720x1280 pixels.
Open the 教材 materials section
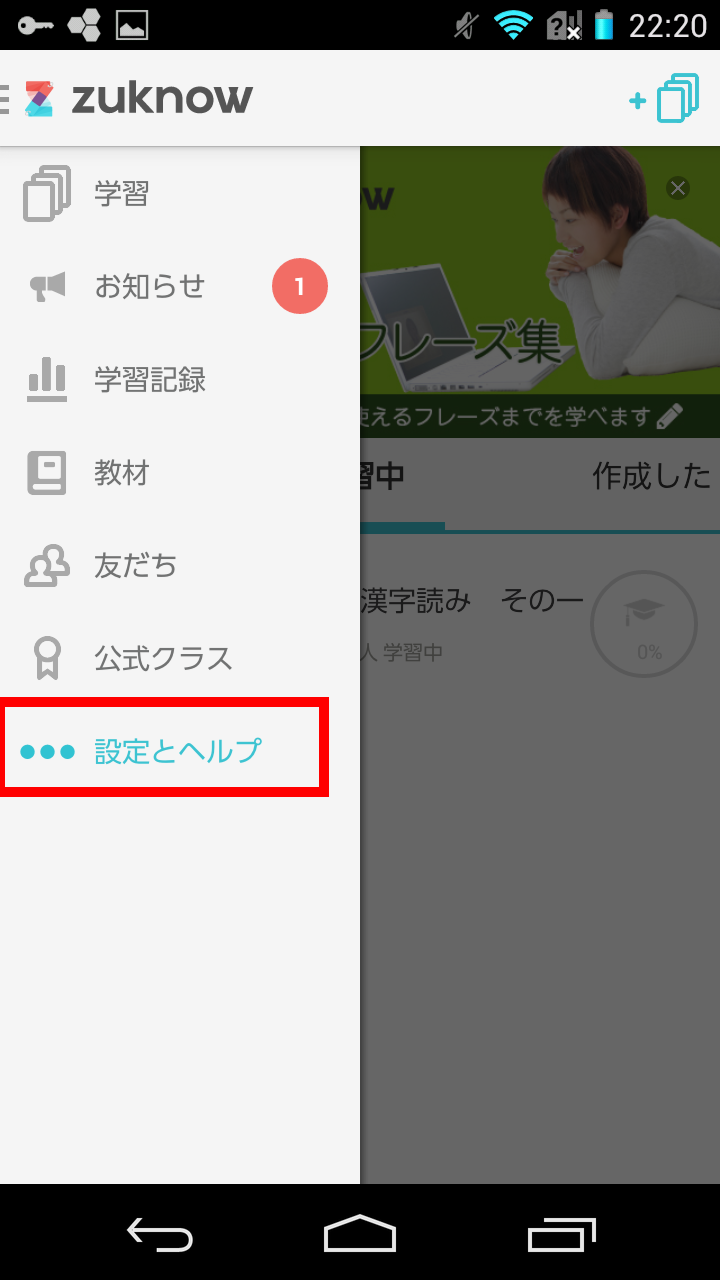click(x=180, y=472)
